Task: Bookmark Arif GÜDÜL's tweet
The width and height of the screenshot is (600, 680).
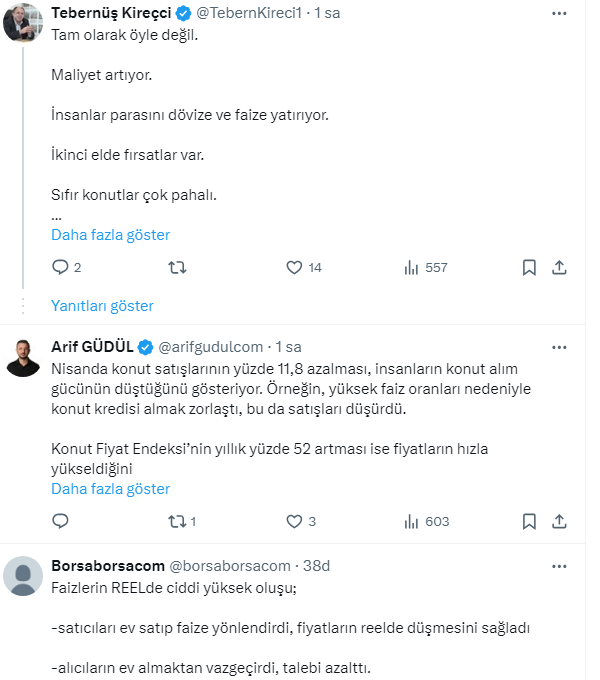Action: coord(529,522)
